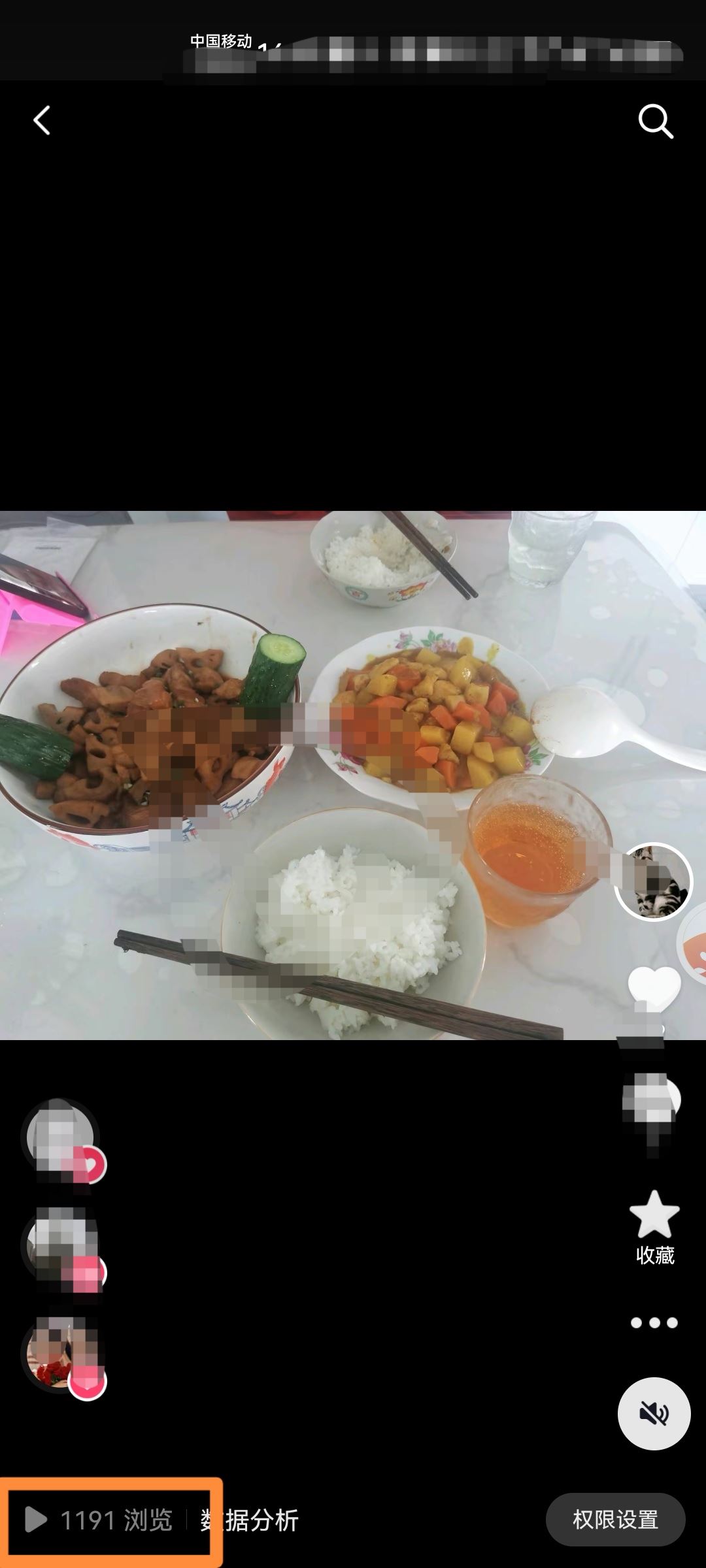View the 1191 浏览 viewers list
This screenshot has width=706, height=1568.
point(99,1520)
